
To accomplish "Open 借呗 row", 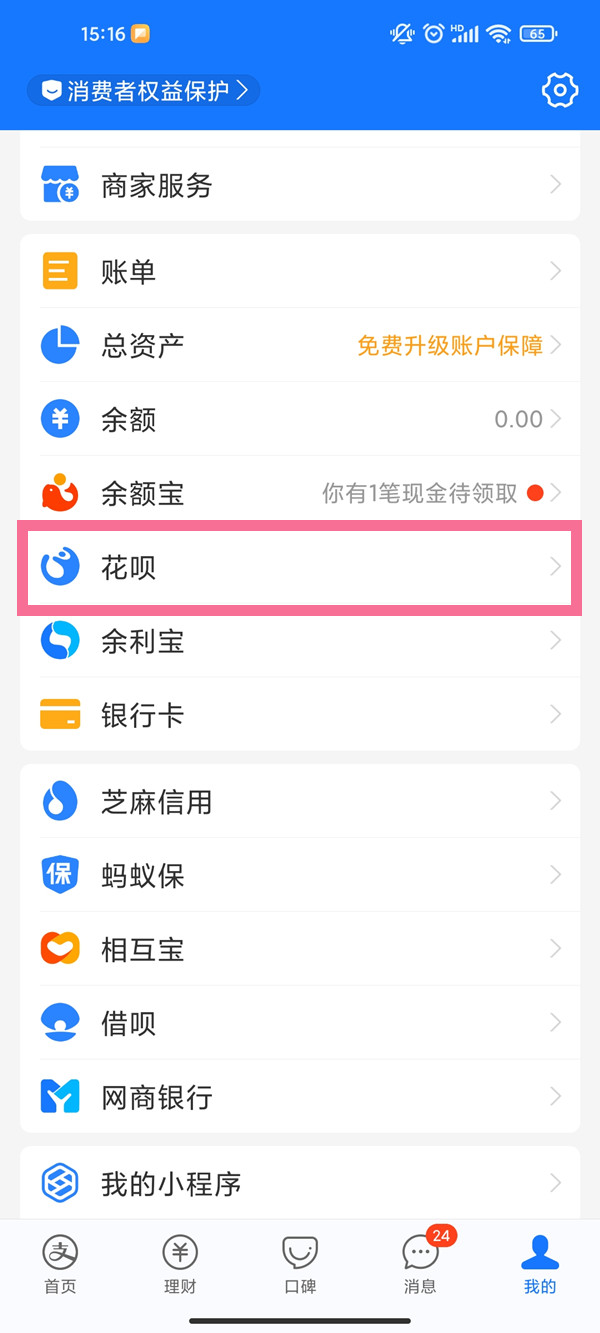I will (300, 1023).
